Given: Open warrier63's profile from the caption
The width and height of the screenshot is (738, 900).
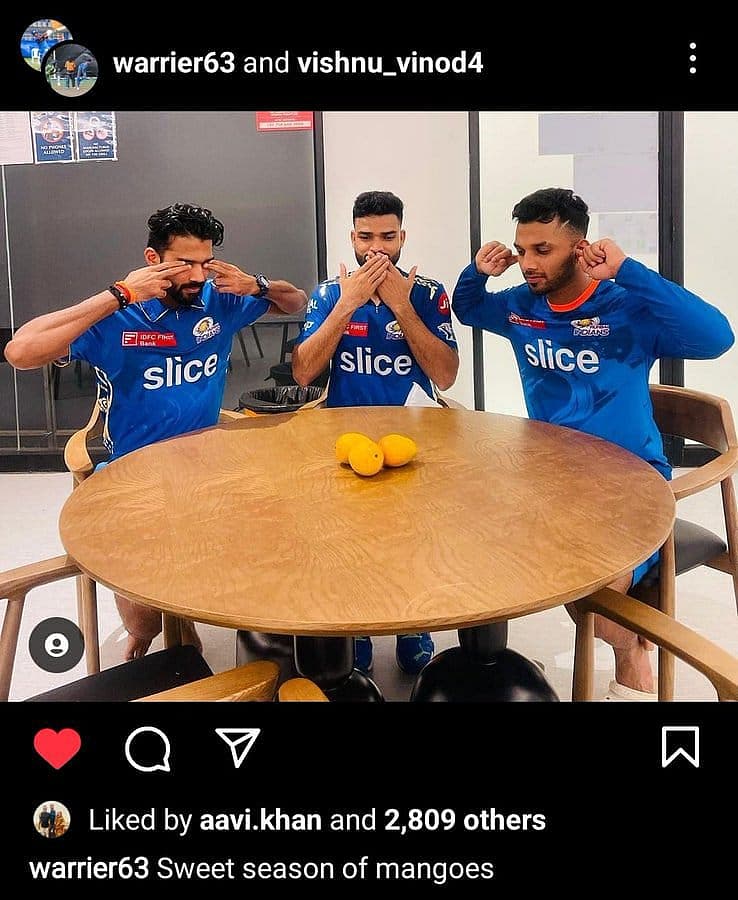Looking at the screenshot, I should click(89, 868).
